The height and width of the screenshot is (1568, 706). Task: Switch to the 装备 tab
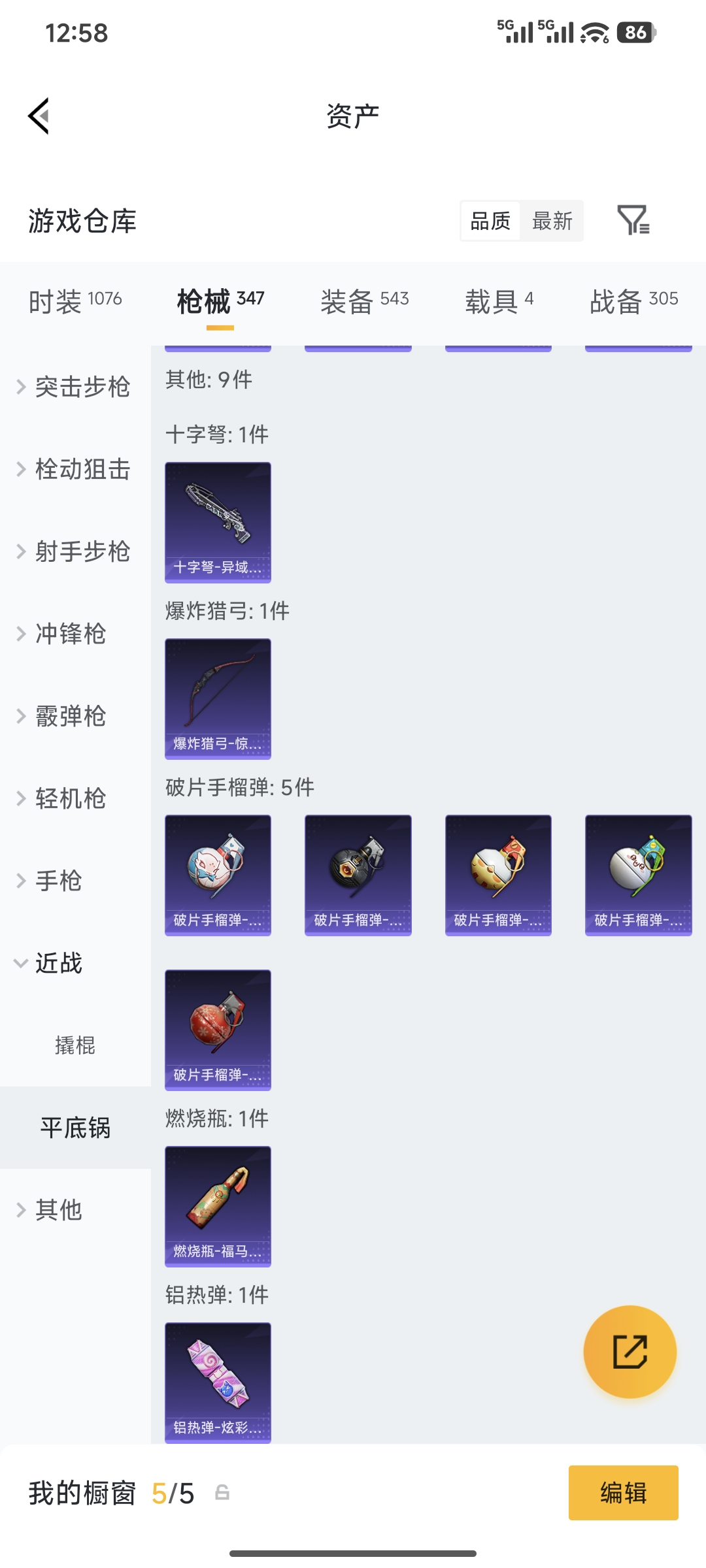click(365, 301)
